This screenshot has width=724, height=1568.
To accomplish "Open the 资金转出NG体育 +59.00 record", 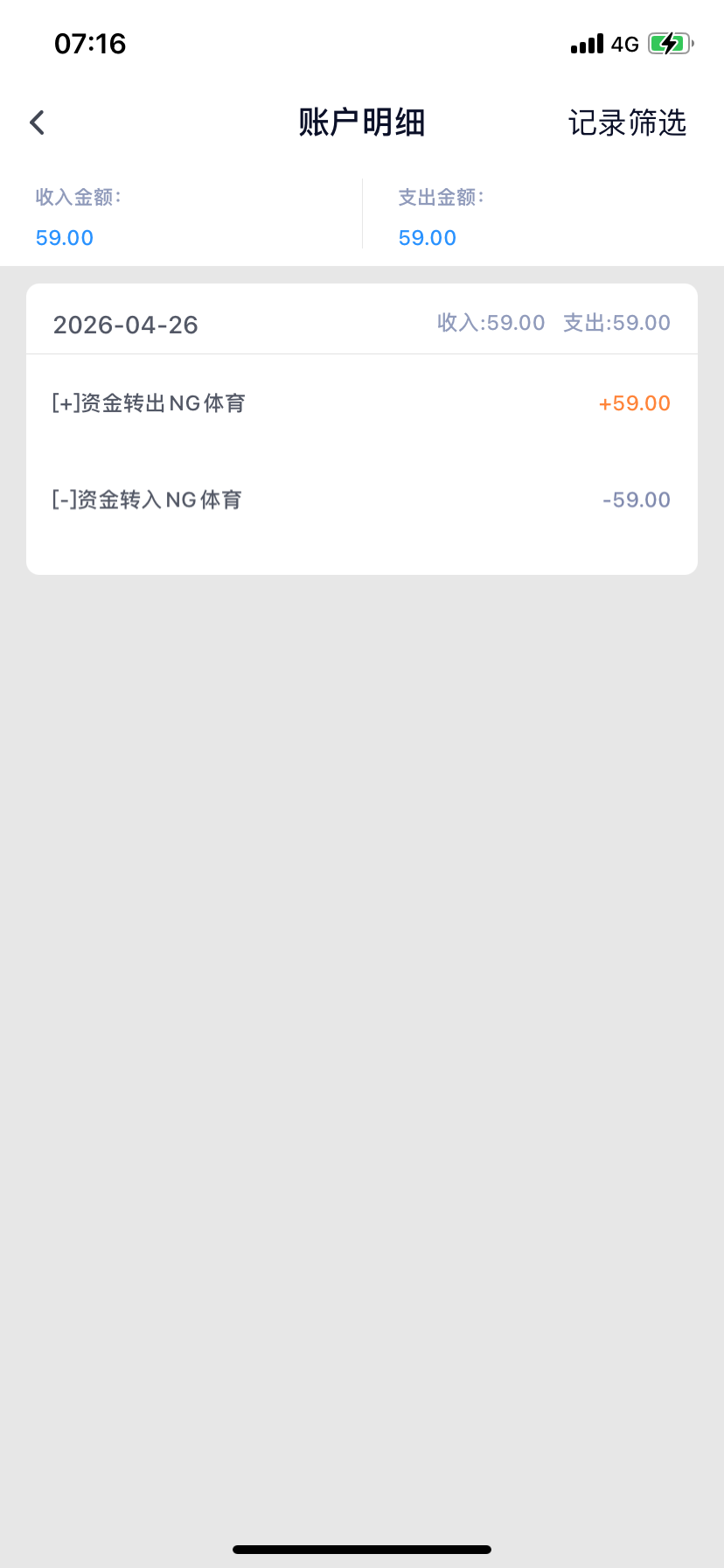I will pyautogui.click(x=361, y=403).
